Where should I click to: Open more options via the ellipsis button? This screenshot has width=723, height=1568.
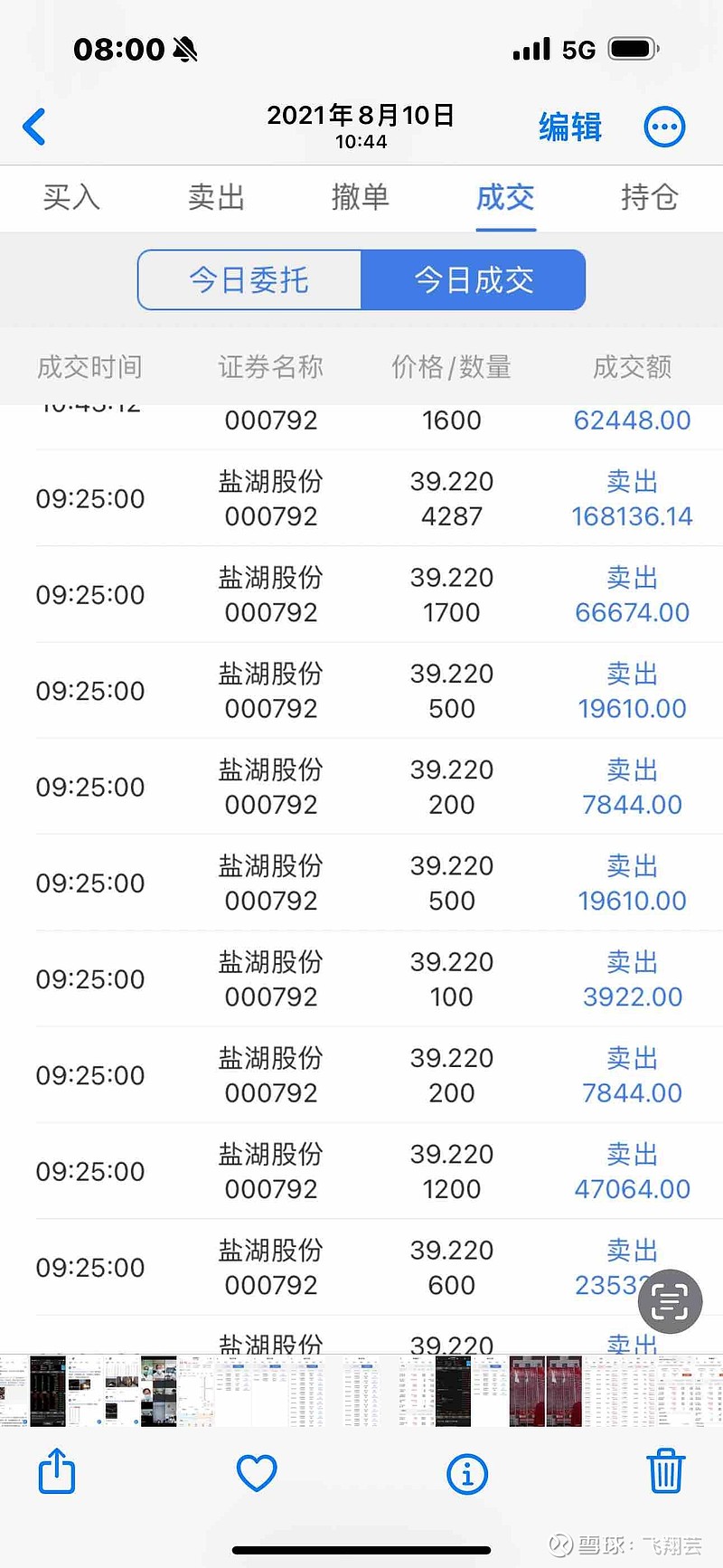(664, 126)
